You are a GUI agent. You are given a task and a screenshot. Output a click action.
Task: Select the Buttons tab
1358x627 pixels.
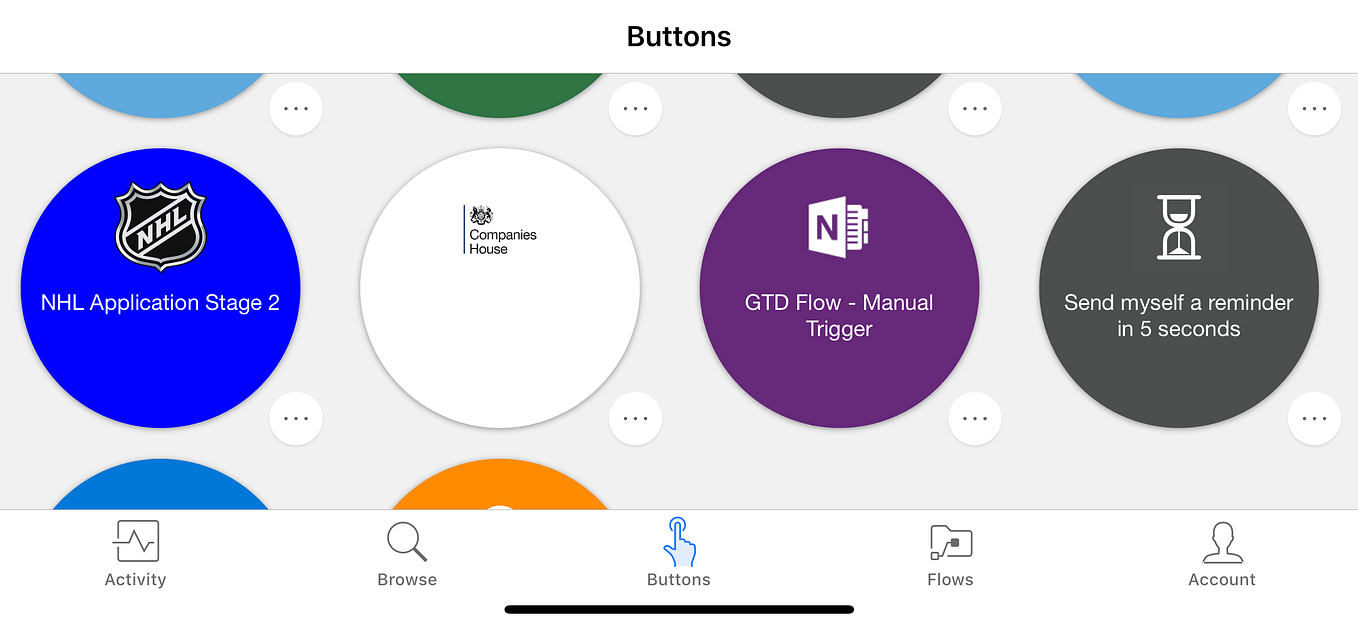coord(679,555)
